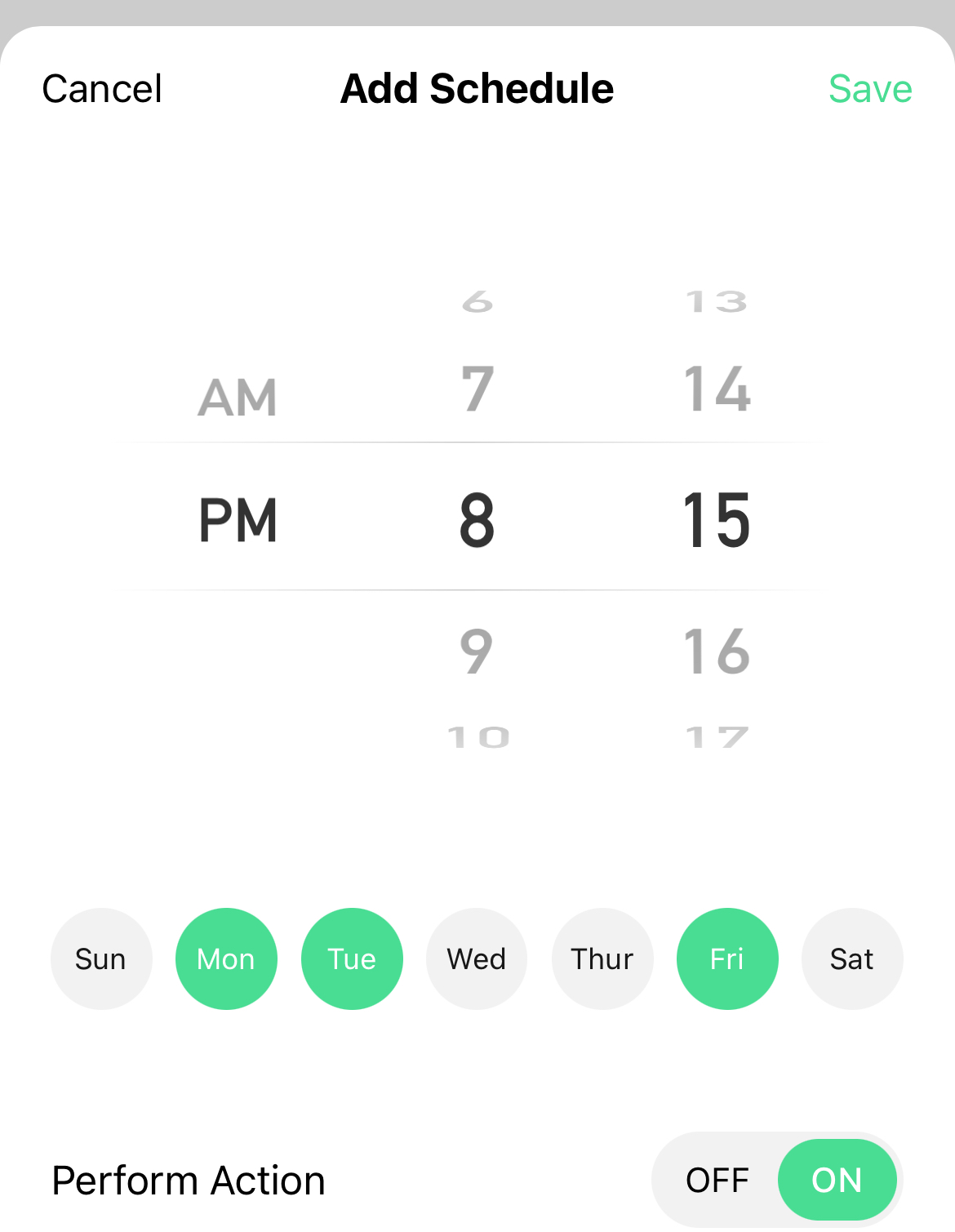
Task: Add Thur to the schedule days
Action: (x=602, y=958)
